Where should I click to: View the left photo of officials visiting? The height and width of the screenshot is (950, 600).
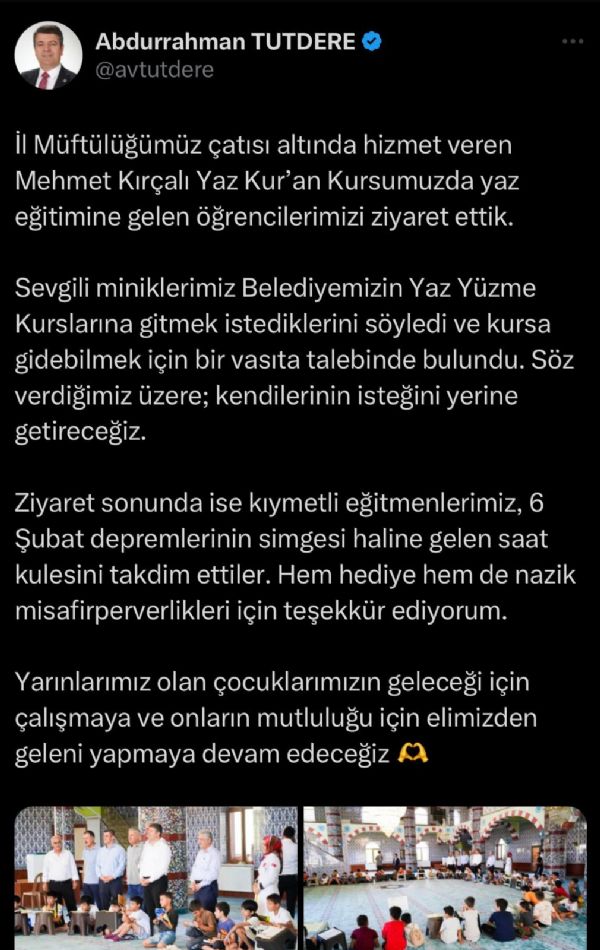[x=156, y=877]
